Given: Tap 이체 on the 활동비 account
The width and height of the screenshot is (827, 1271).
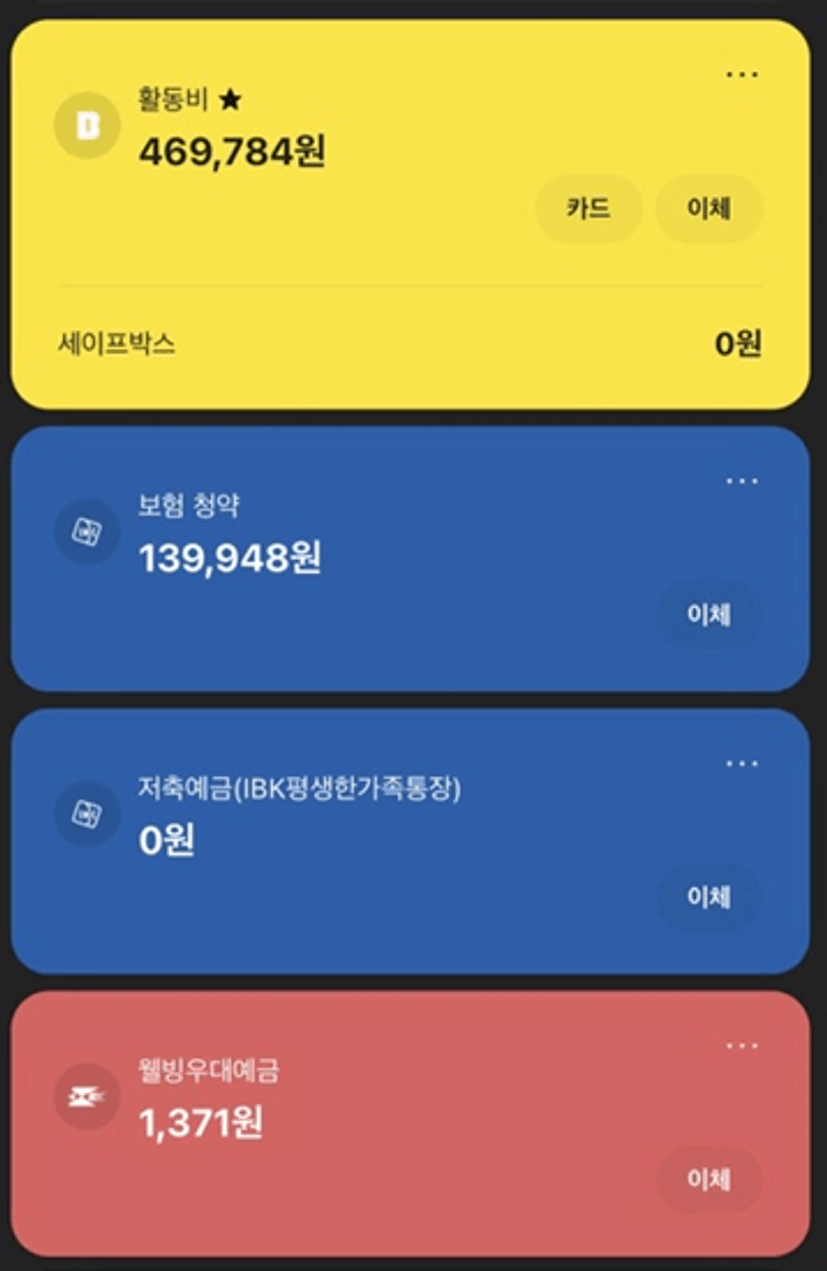Looking at the screenshot, I should [709, 209].
